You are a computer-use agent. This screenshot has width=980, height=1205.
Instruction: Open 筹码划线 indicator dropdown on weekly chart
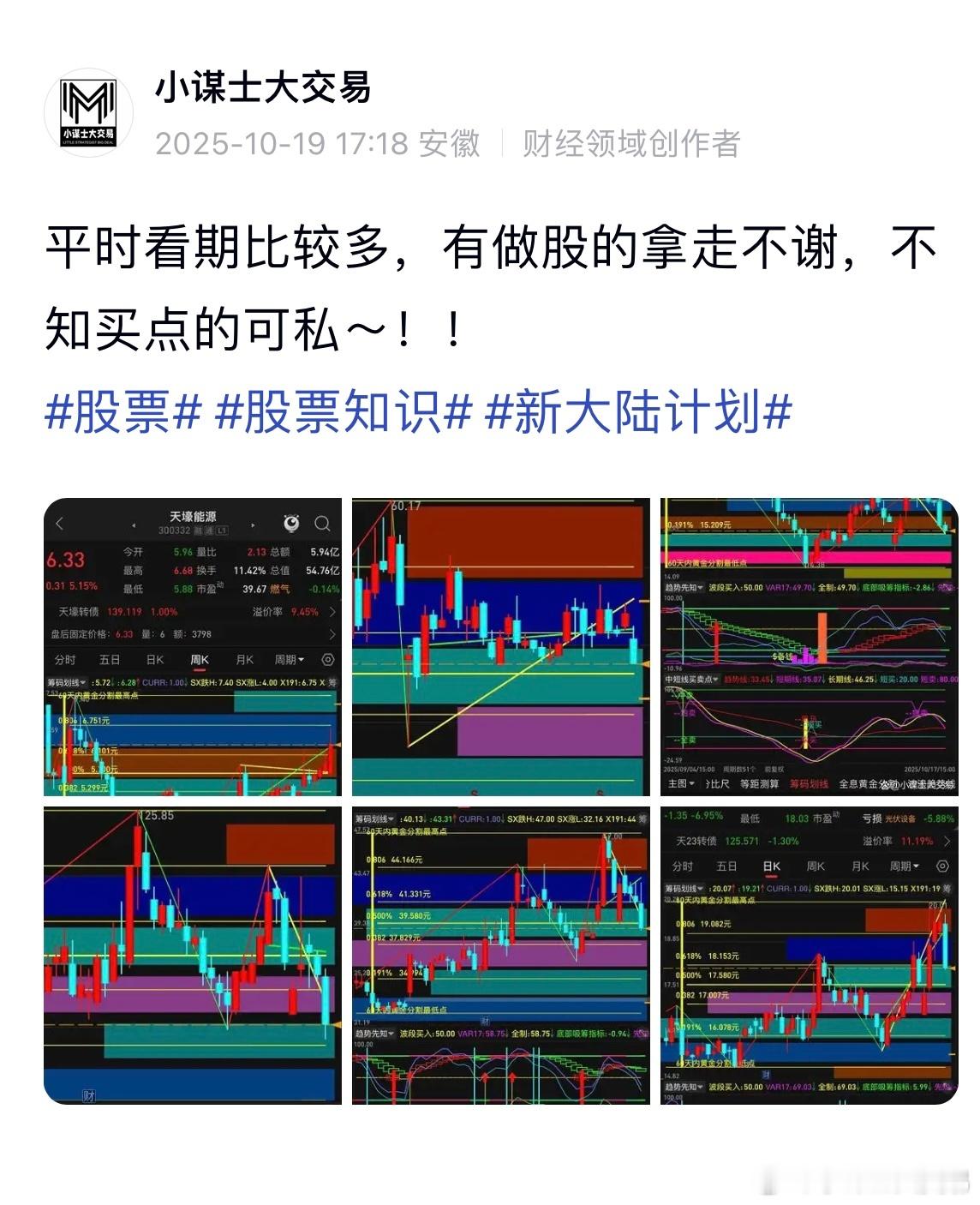click(x=66, y=682)
